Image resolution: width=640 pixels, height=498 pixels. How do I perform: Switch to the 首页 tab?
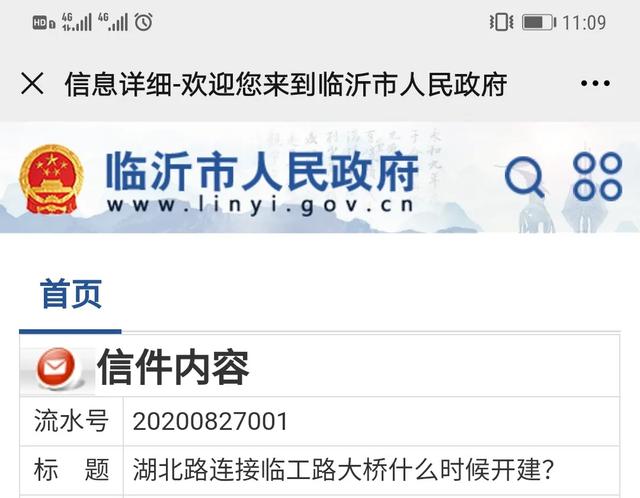pos(70,295)
